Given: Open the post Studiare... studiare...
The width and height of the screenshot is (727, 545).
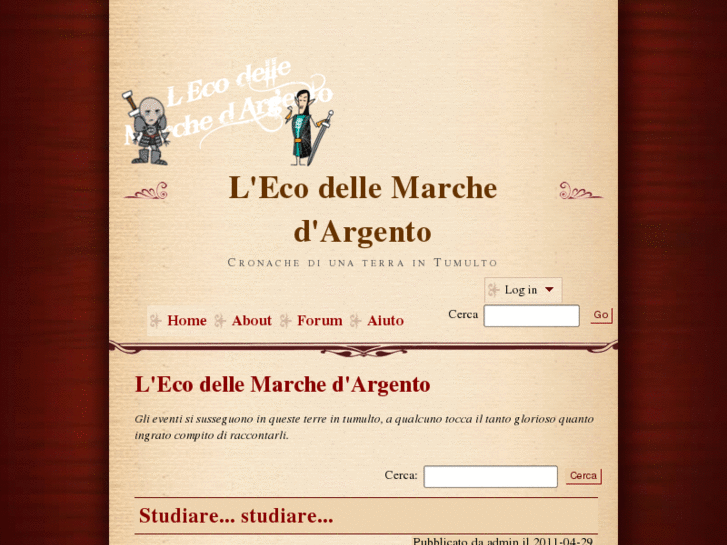Looking at the screenshot, I should coord(236,516).
